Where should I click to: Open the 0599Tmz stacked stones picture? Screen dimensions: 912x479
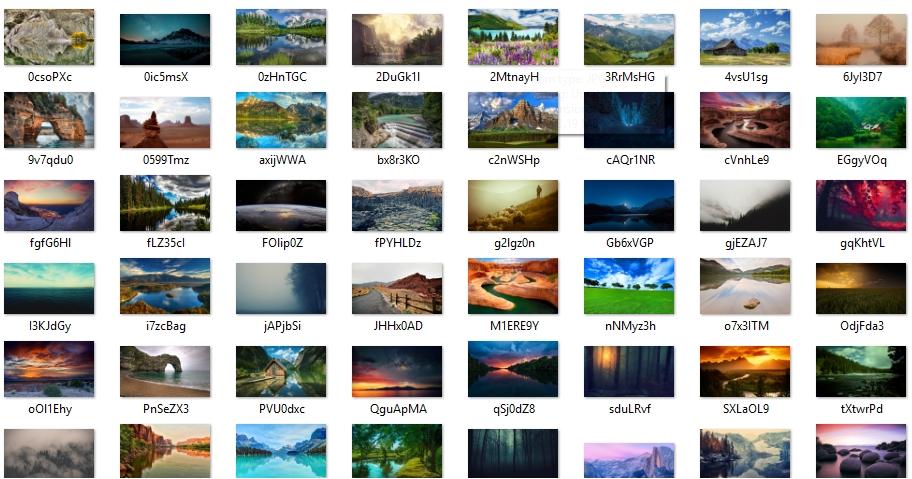(165, 121)
